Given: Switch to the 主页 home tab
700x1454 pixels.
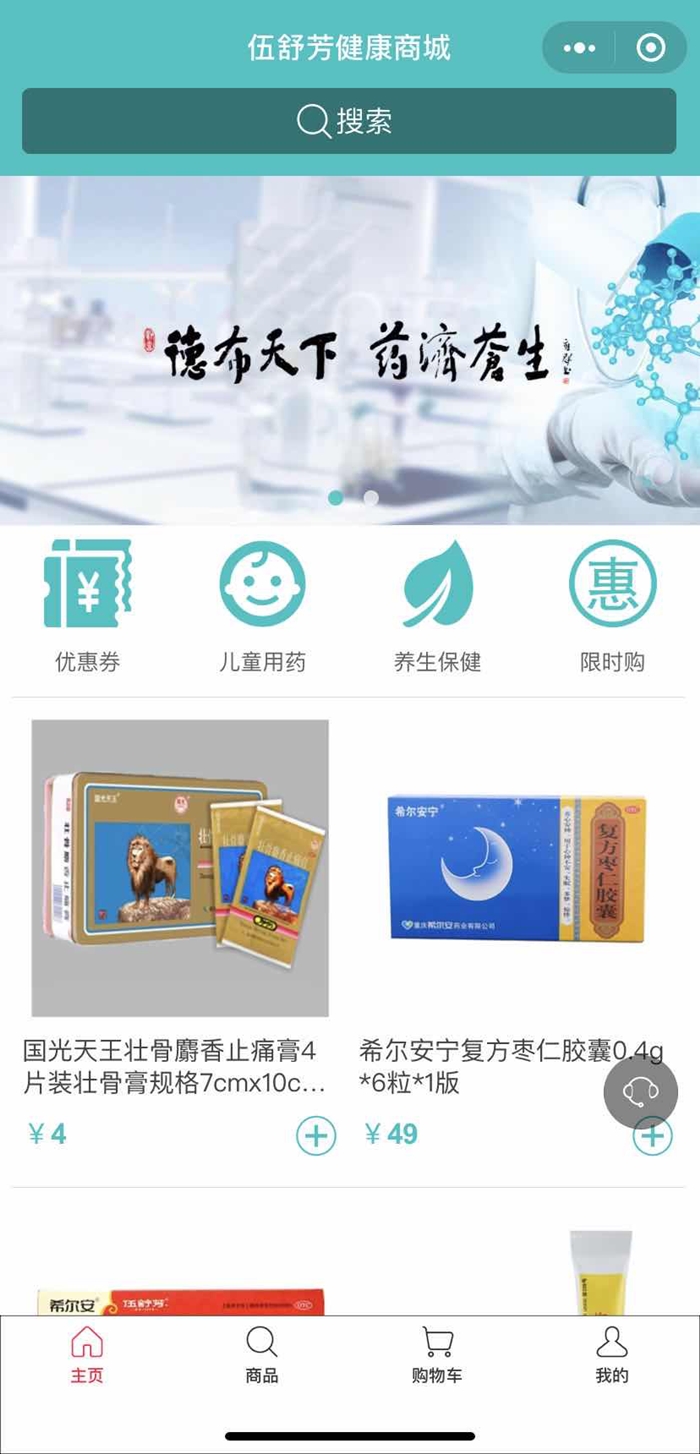Looking at the screenshot, I should click(x=87, y=1355).
